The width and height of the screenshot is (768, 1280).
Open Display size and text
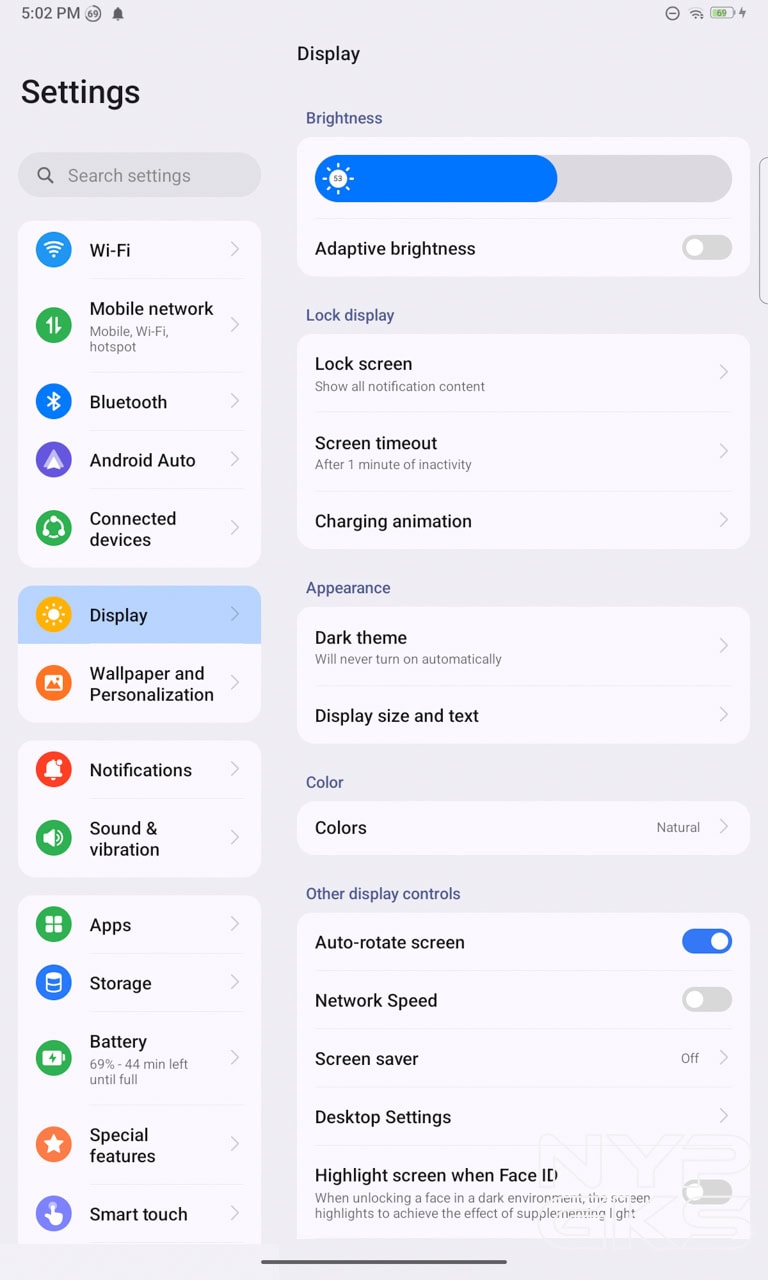pyautogui.click(x=522, y=716)
